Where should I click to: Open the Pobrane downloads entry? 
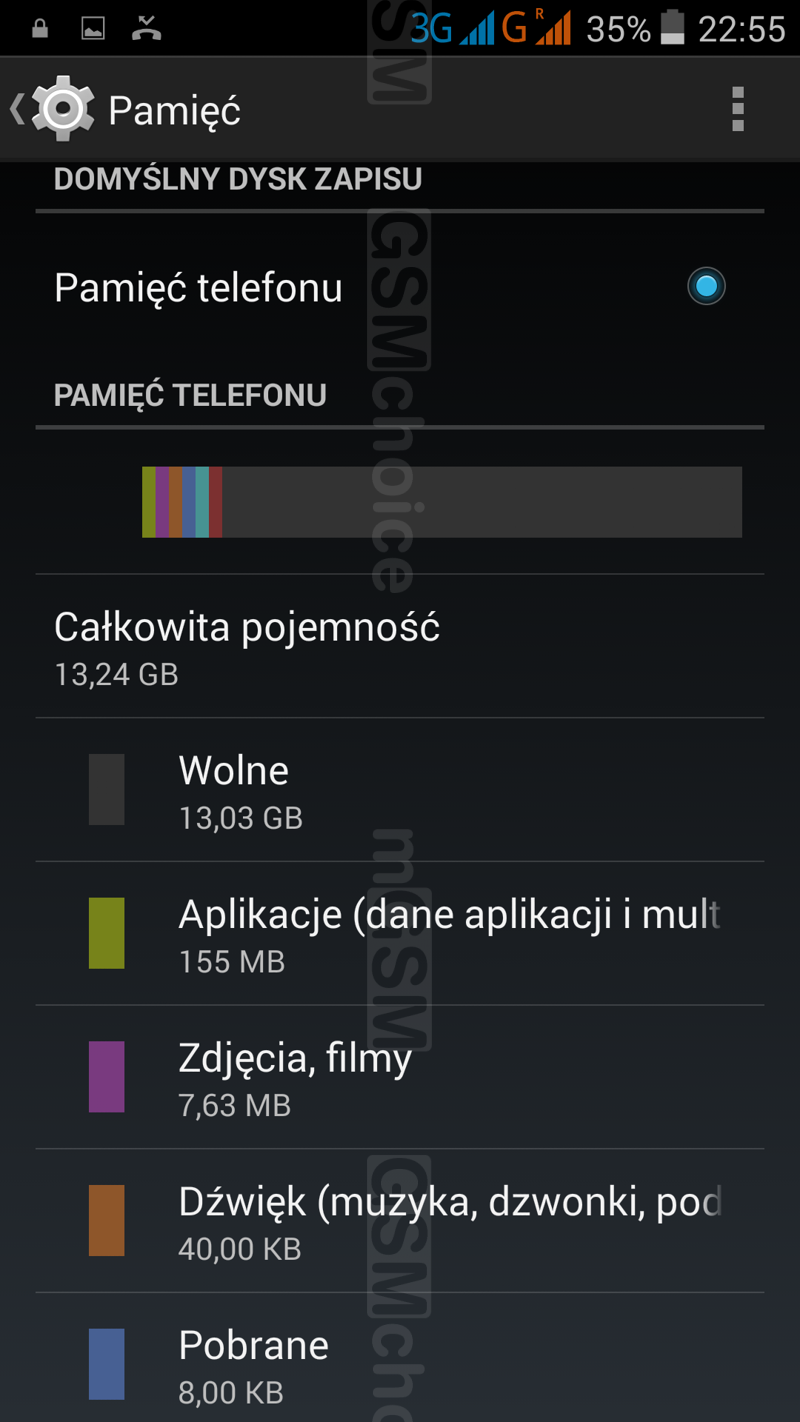400,1363
